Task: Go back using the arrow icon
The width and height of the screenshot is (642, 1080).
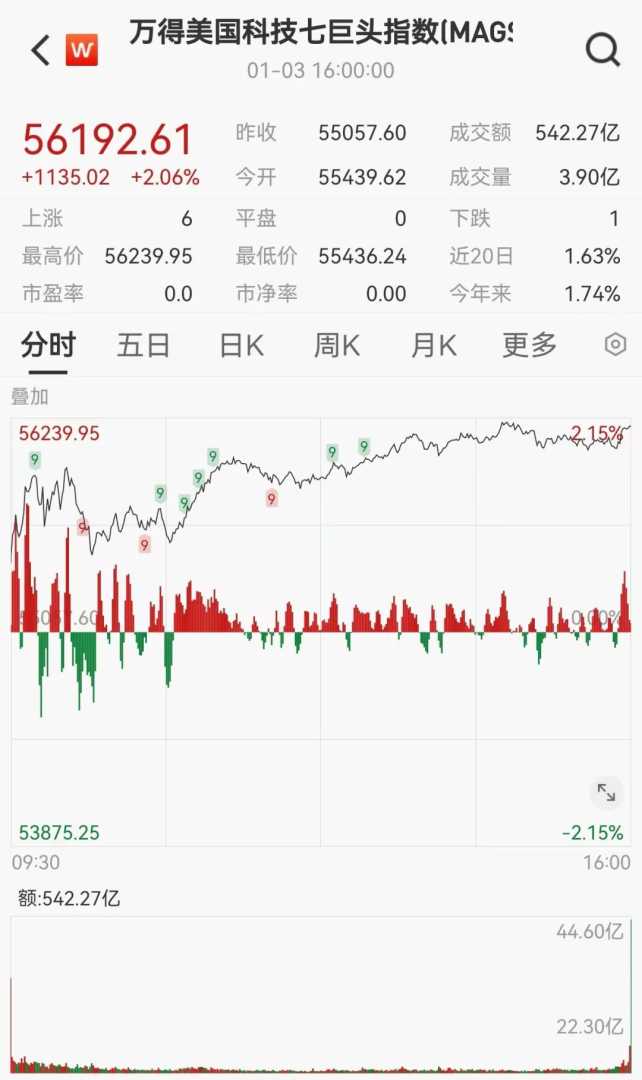Action: [x=40, y=50]
